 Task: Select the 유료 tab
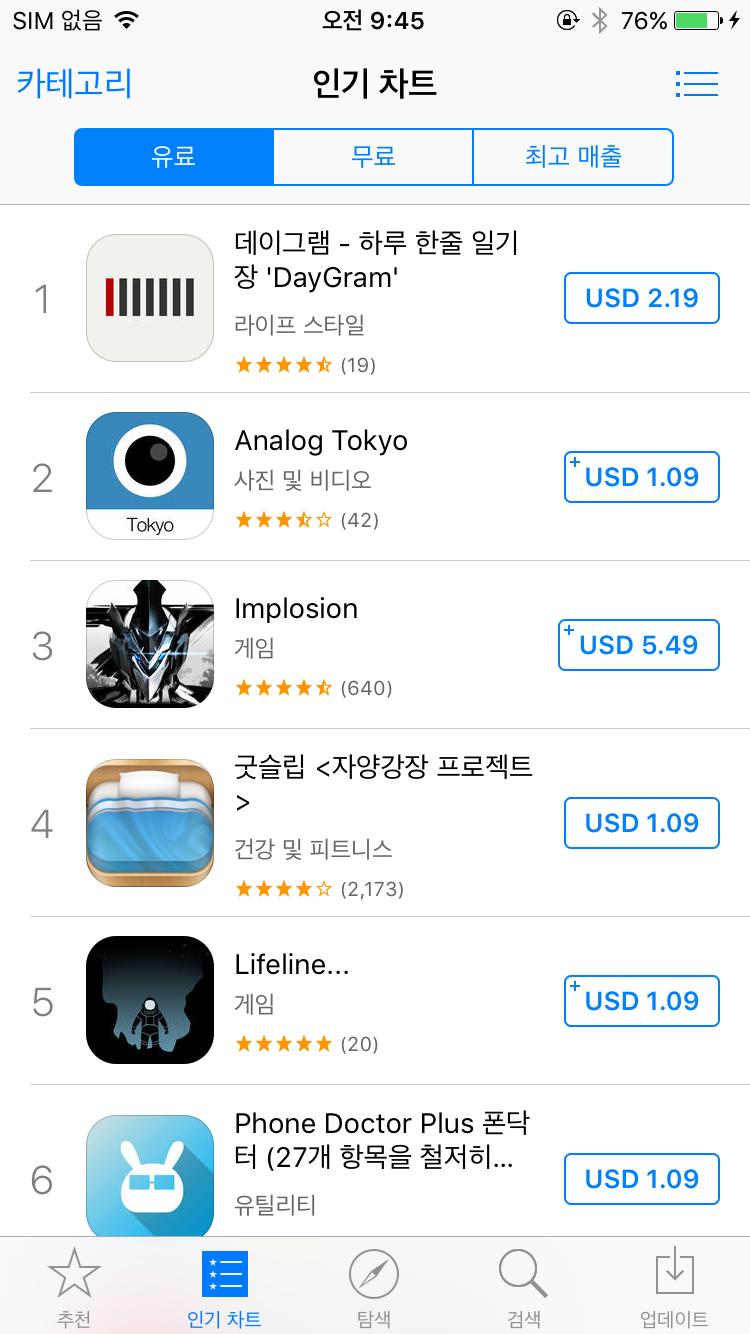(173, 156)
